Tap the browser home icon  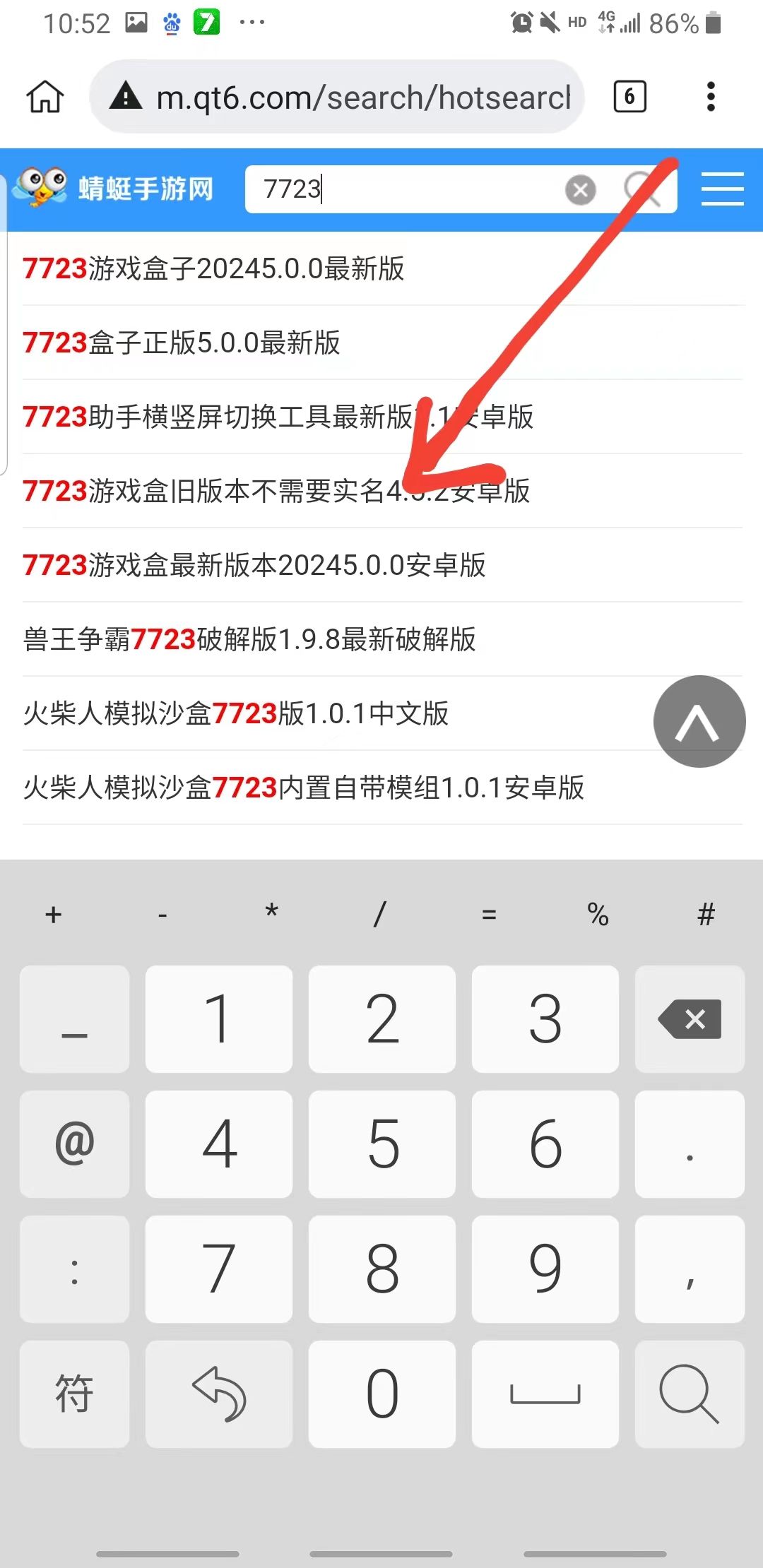tap(45, 97)
